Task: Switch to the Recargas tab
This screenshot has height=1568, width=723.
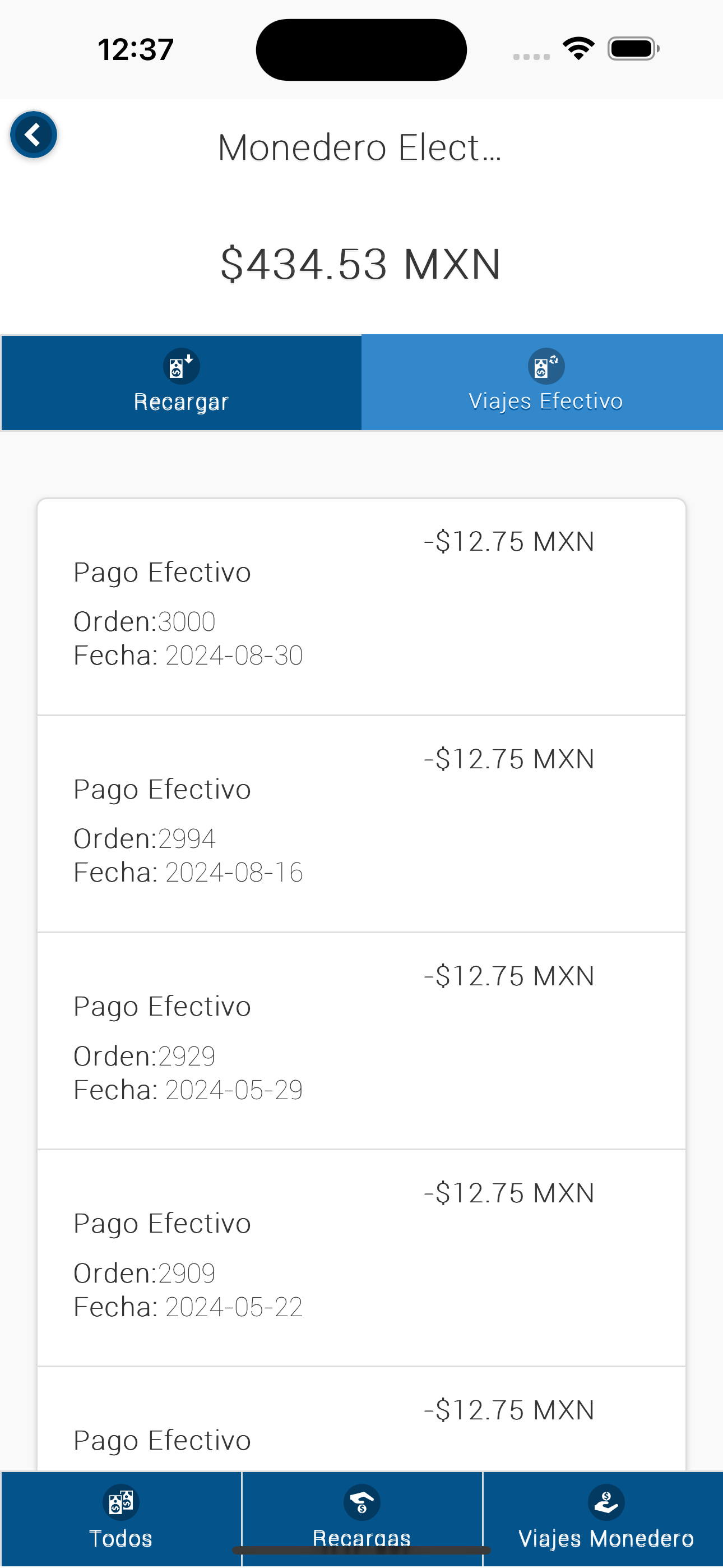Action: pos(362,1518)
